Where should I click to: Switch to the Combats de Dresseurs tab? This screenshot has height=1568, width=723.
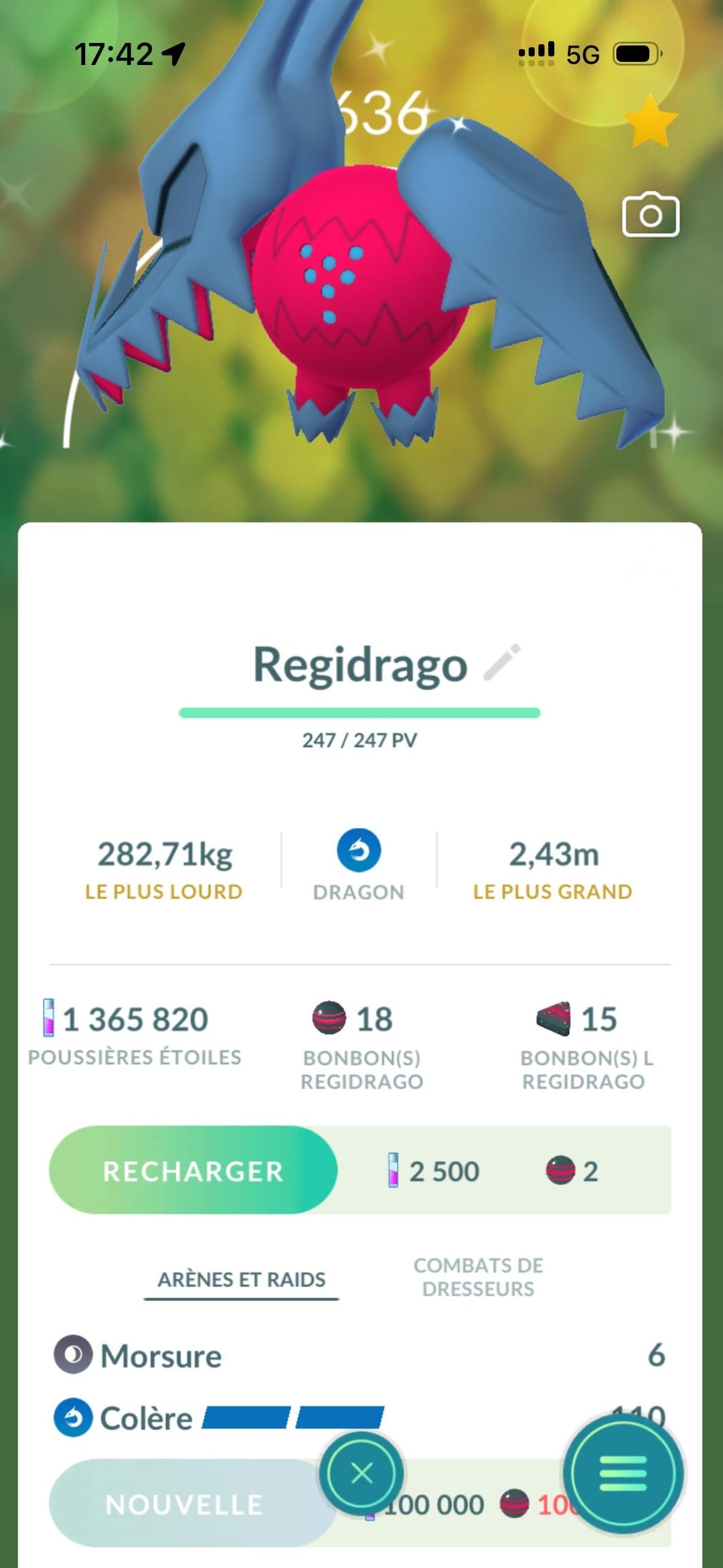tap(478, 1277)
